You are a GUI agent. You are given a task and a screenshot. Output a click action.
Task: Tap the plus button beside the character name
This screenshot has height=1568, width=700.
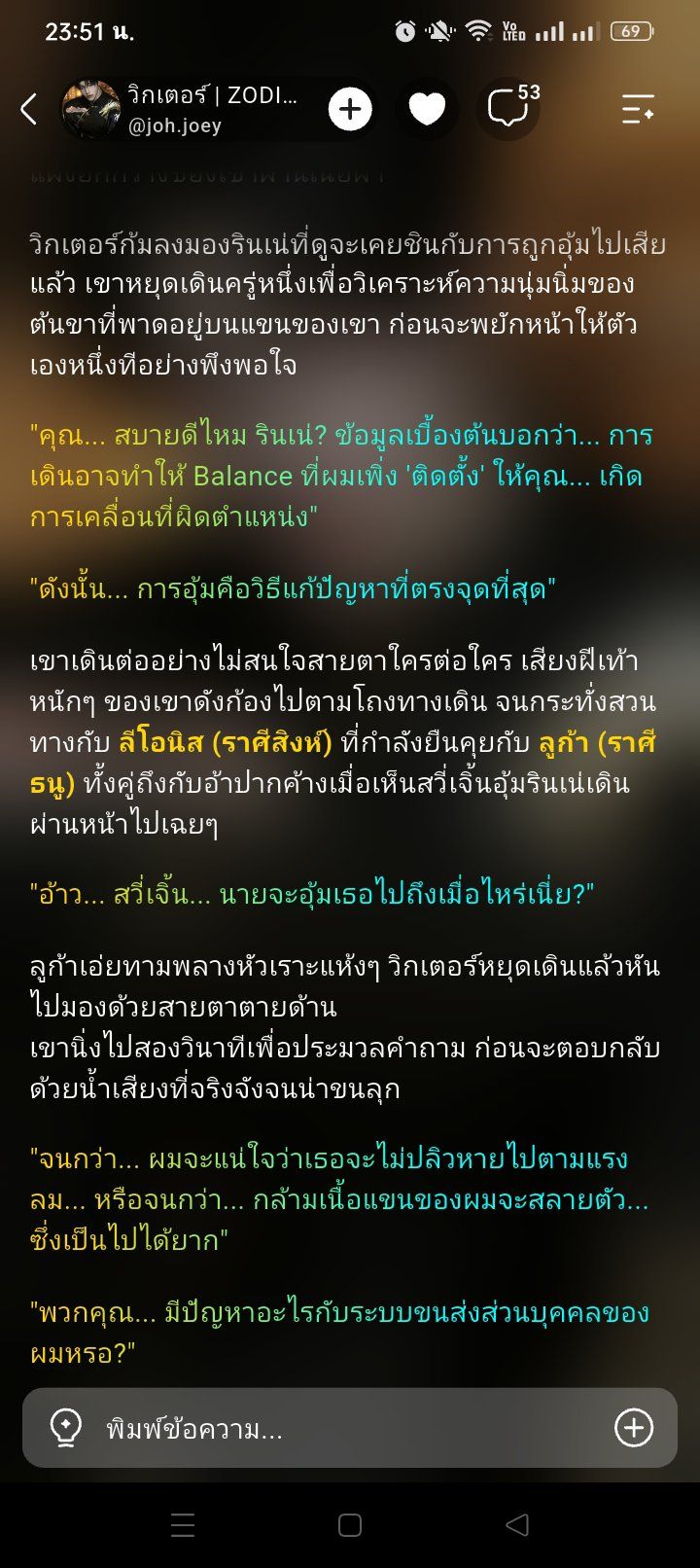[351, 109]
